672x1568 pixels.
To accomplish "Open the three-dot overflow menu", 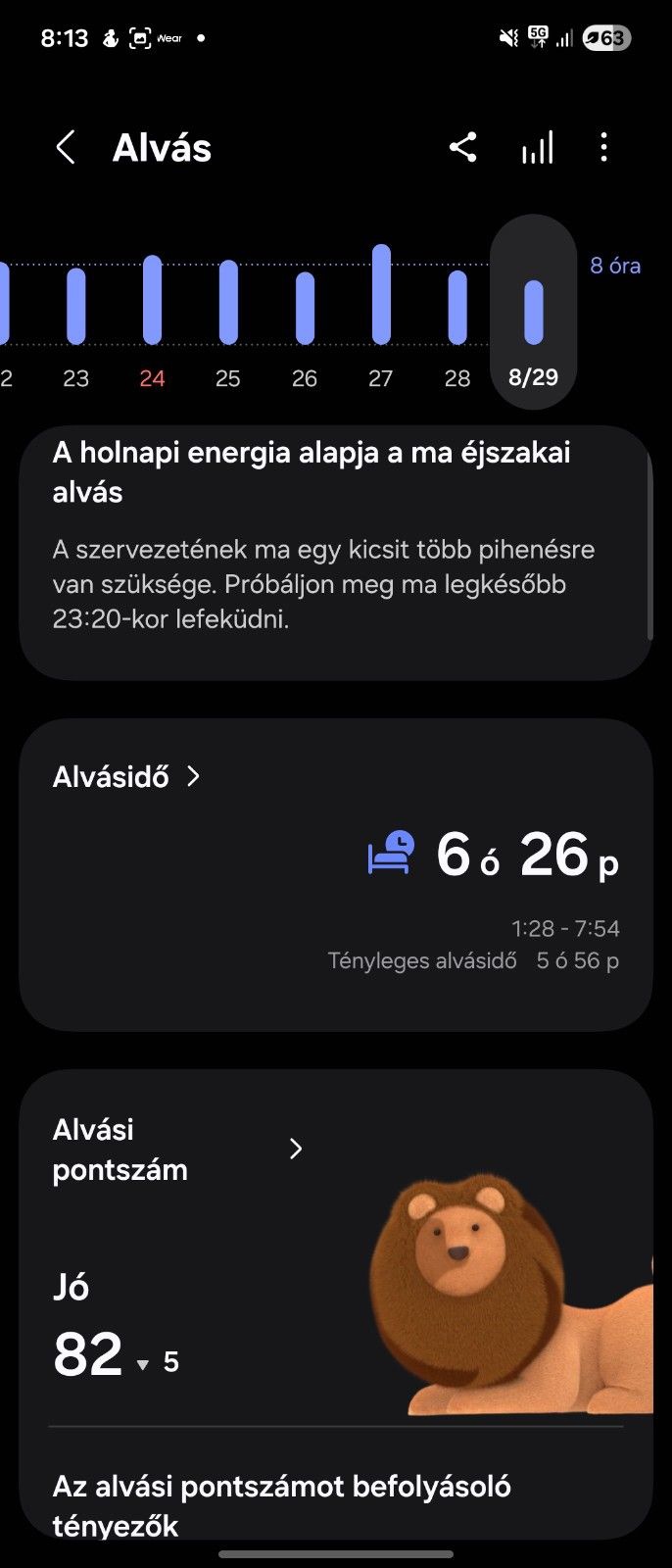I will 603,148.
